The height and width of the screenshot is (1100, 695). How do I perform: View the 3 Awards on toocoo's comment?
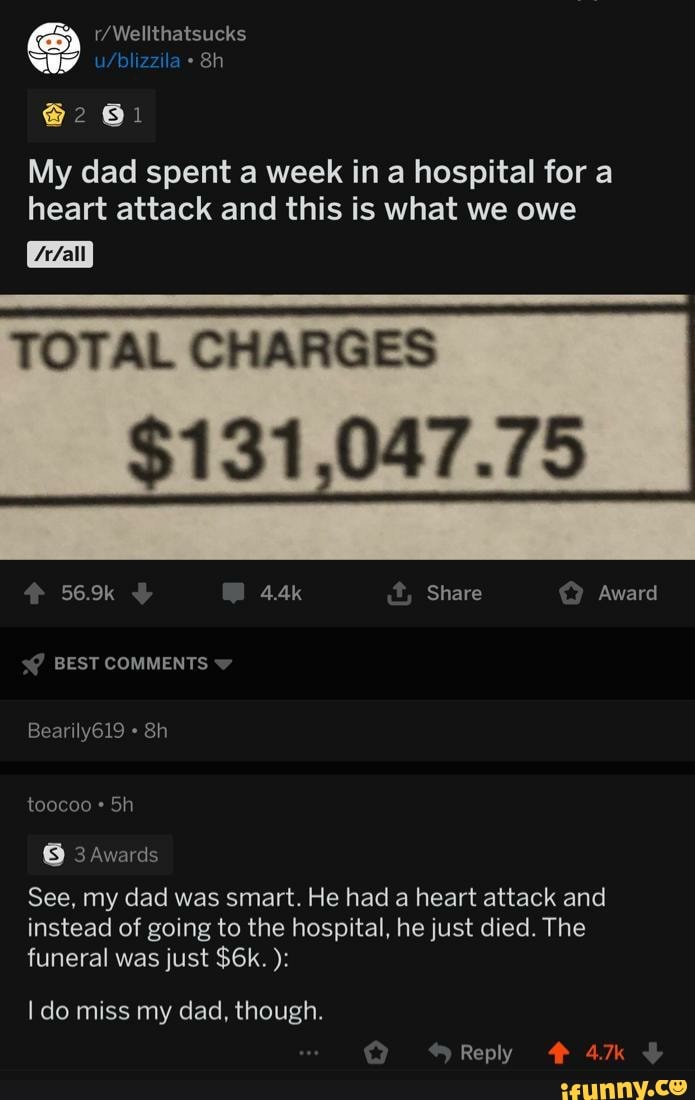101,855
